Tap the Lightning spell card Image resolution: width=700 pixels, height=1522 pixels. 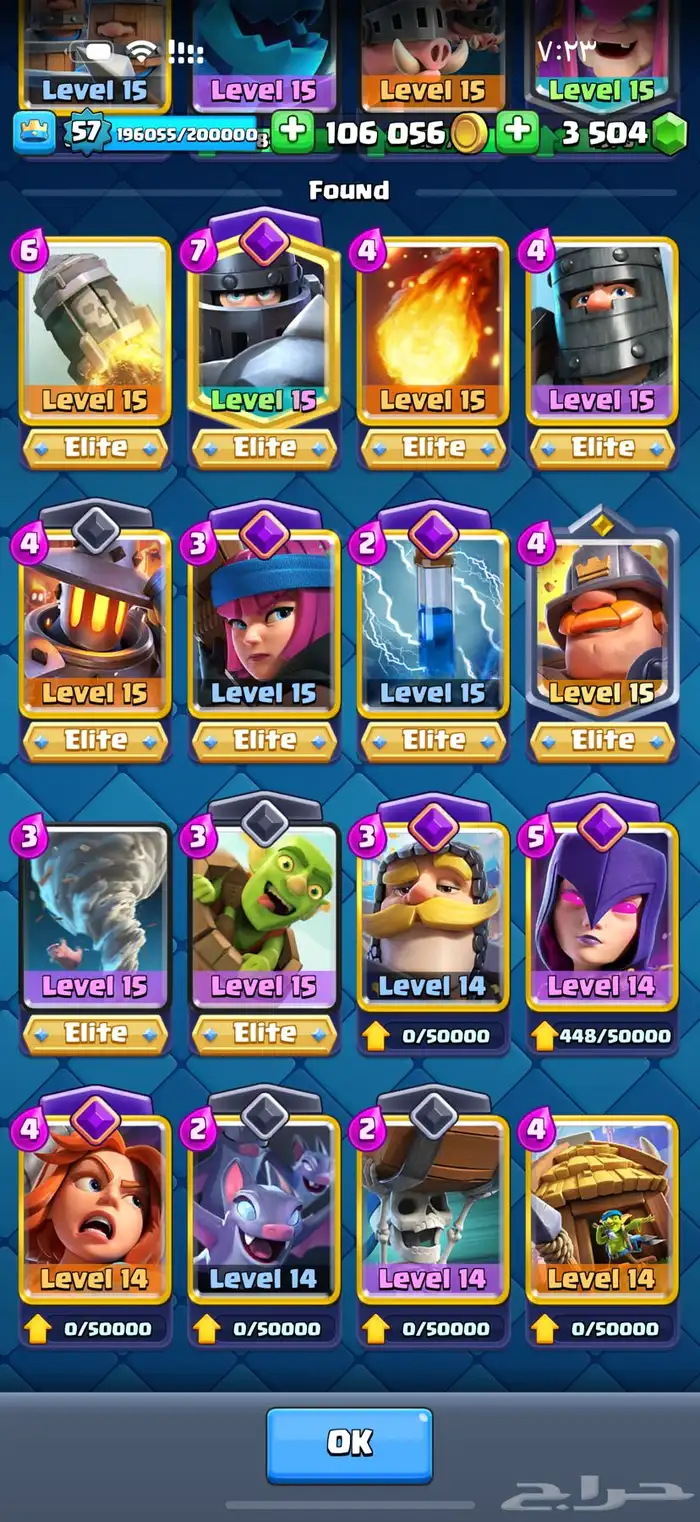pyautogui.click(x=433, y=624)
